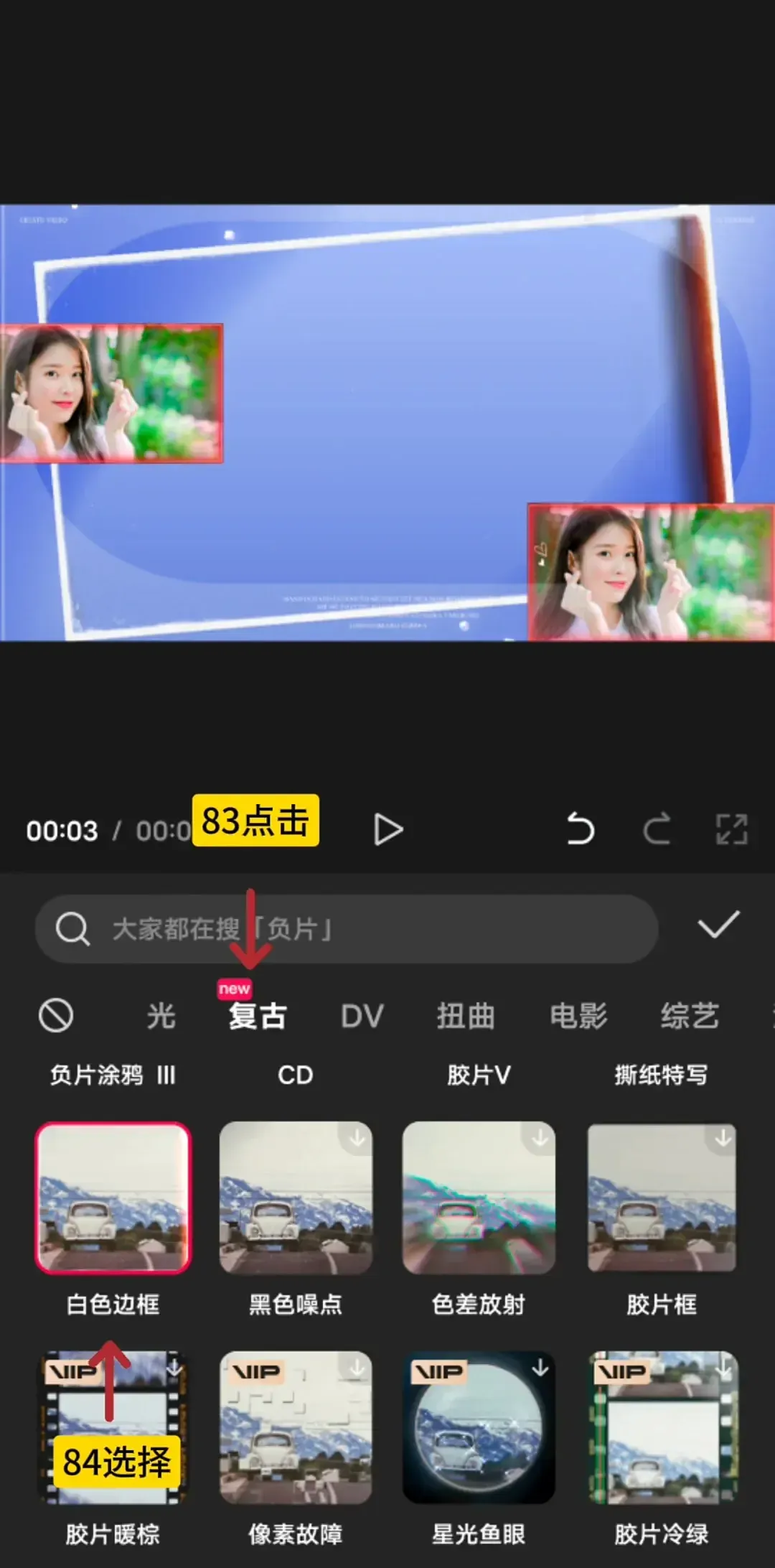Switch to the 综艺 effects tab
775x1568 pixels.
[690, 1016]
